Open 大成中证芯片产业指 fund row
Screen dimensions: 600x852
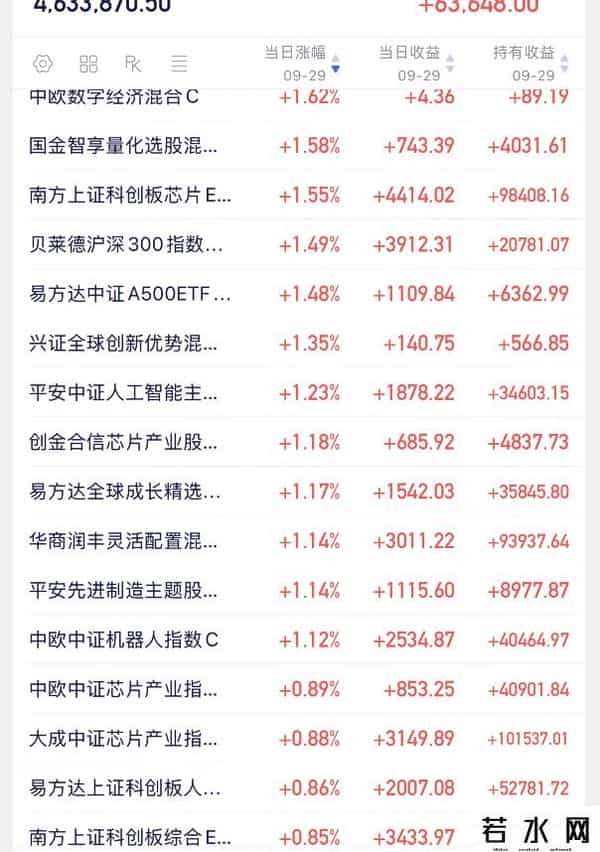(123, 740)
